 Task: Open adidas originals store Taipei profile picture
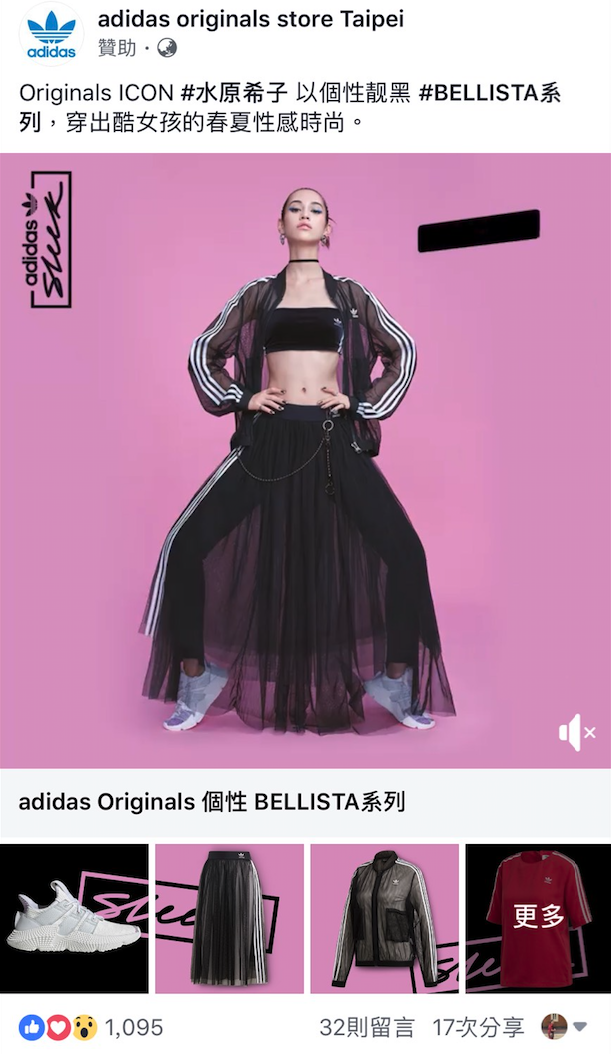point(51,31)
